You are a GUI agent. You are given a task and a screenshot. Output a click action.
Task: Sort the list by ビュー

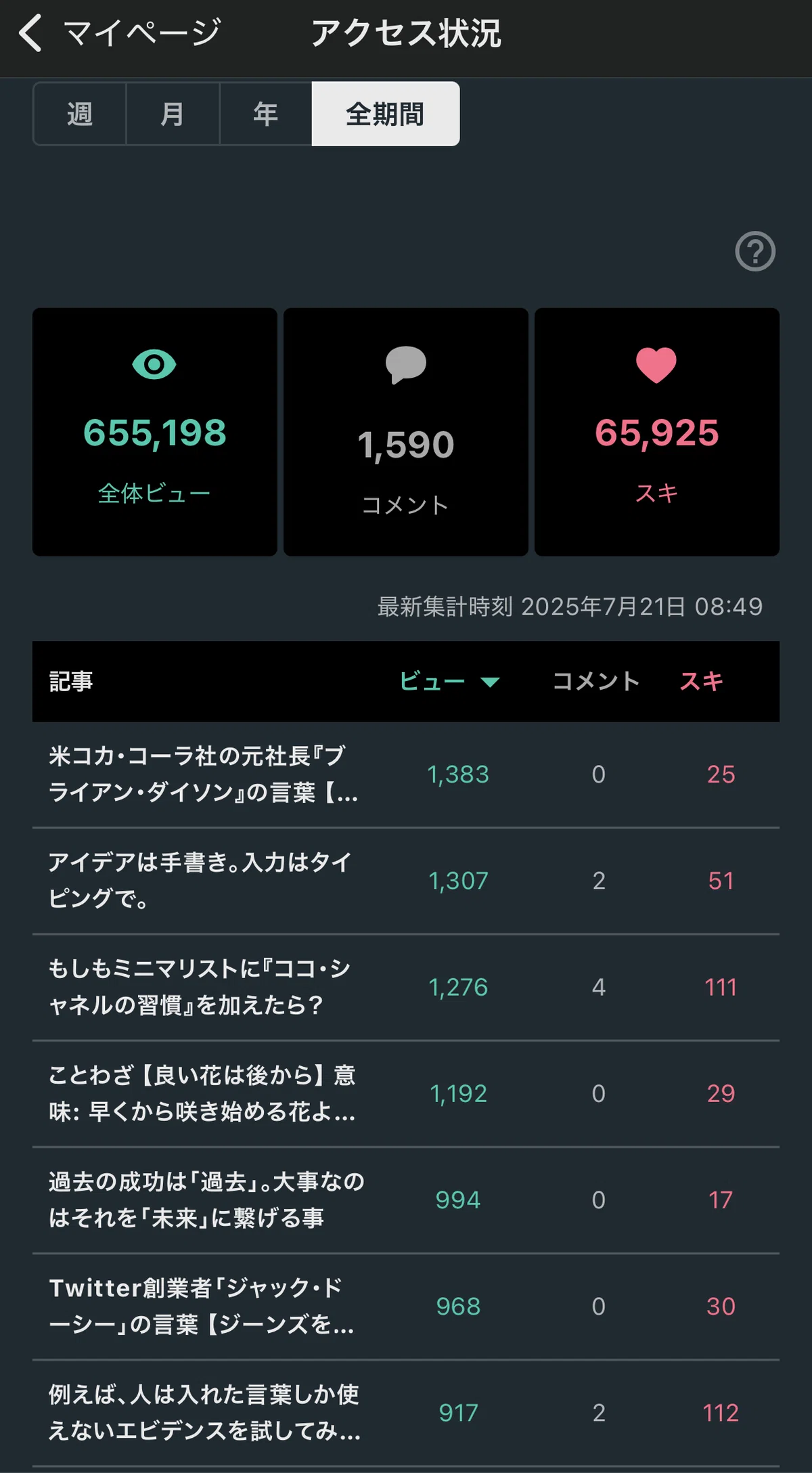point(449,681)
